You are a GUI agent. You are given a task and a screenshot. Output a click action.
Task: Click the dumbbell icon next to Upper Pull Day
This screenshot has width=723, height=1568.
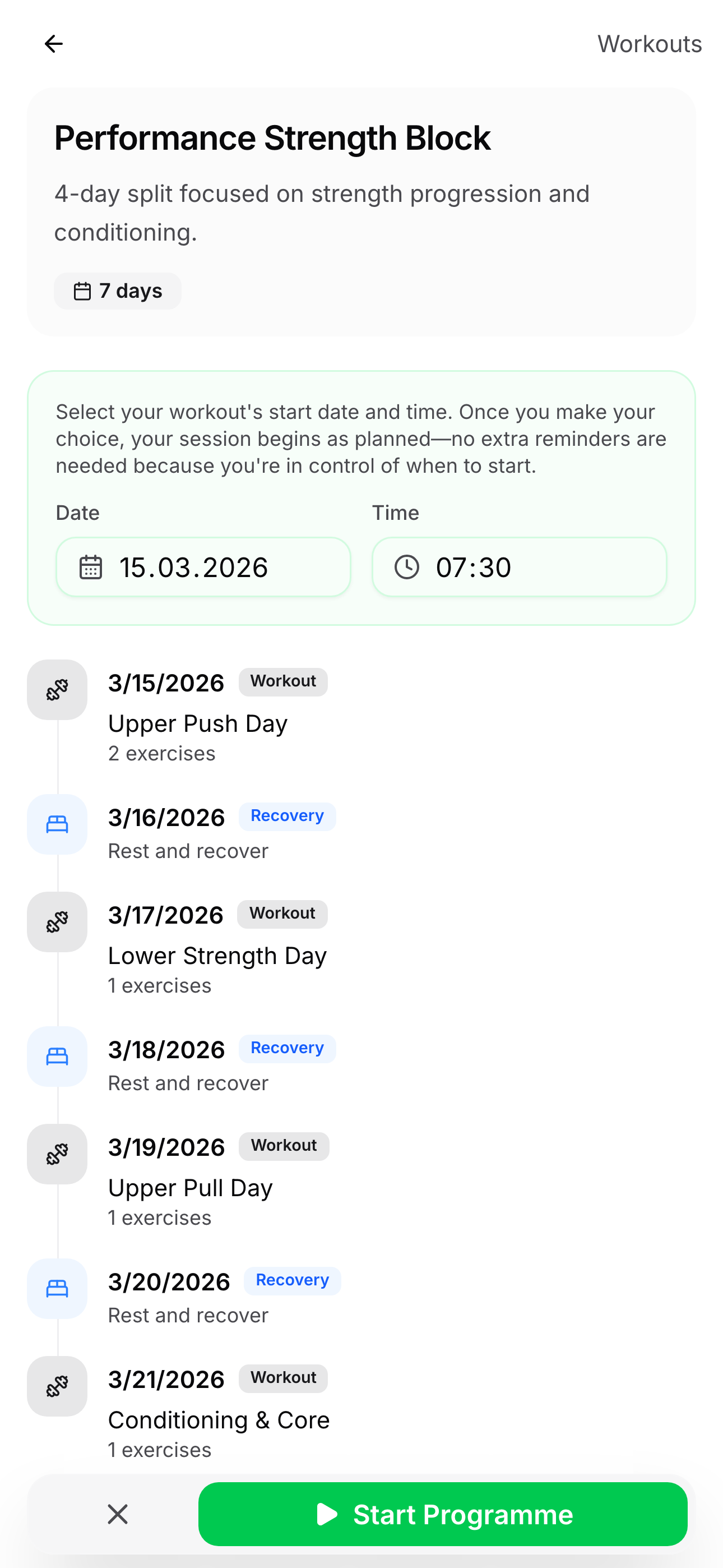[x=57, y=1154]
